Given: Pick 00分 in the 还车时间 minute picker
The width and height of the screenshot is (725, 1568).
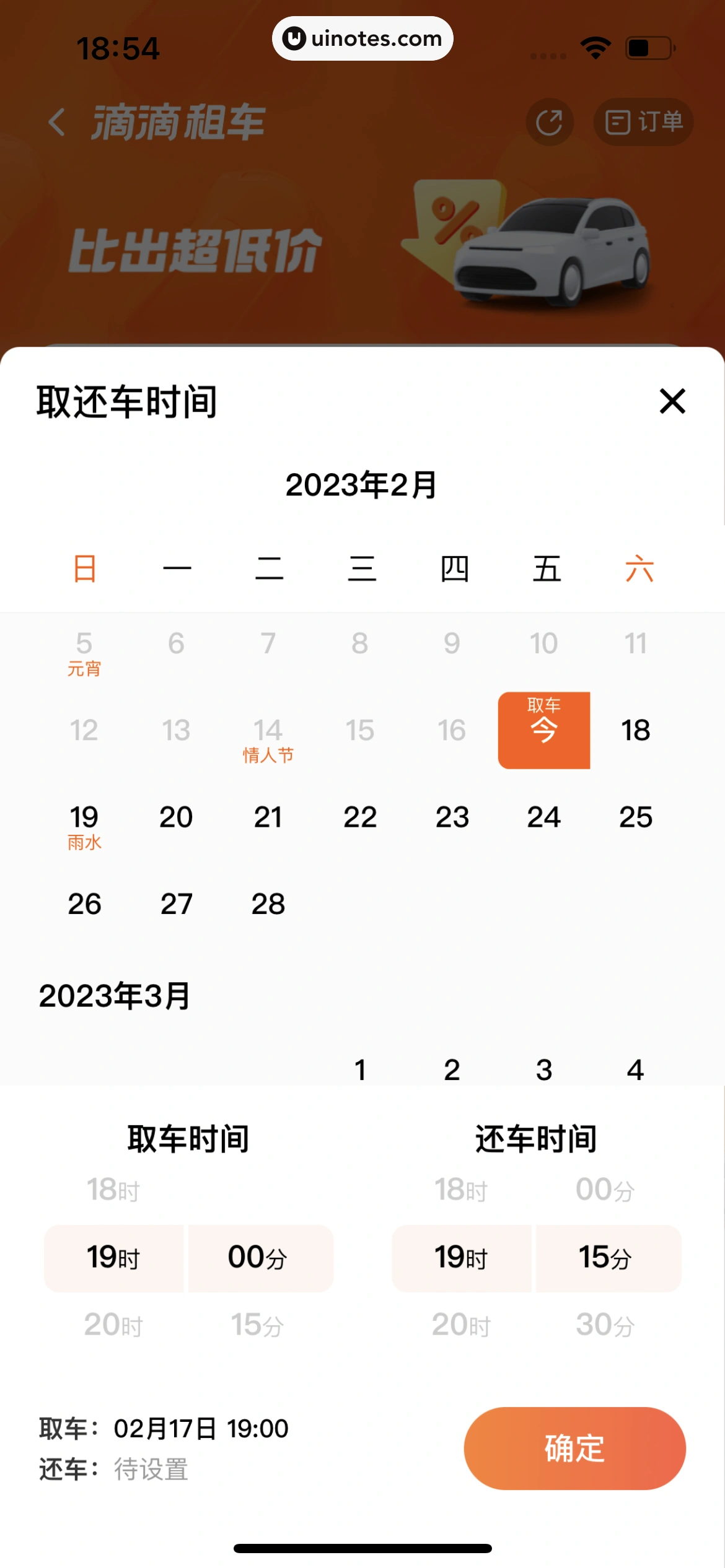Looking at the screenshot, I should tap(605, 1190).
